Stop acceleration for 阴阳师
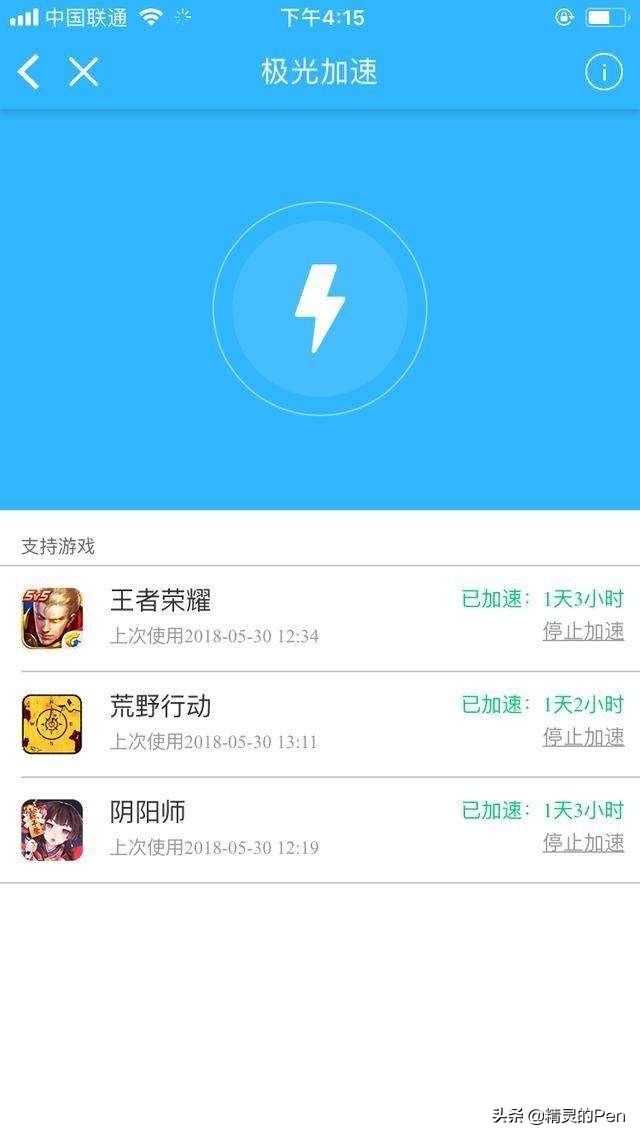The width and height of the screenshot is (640, 1138). click(583, 843)
